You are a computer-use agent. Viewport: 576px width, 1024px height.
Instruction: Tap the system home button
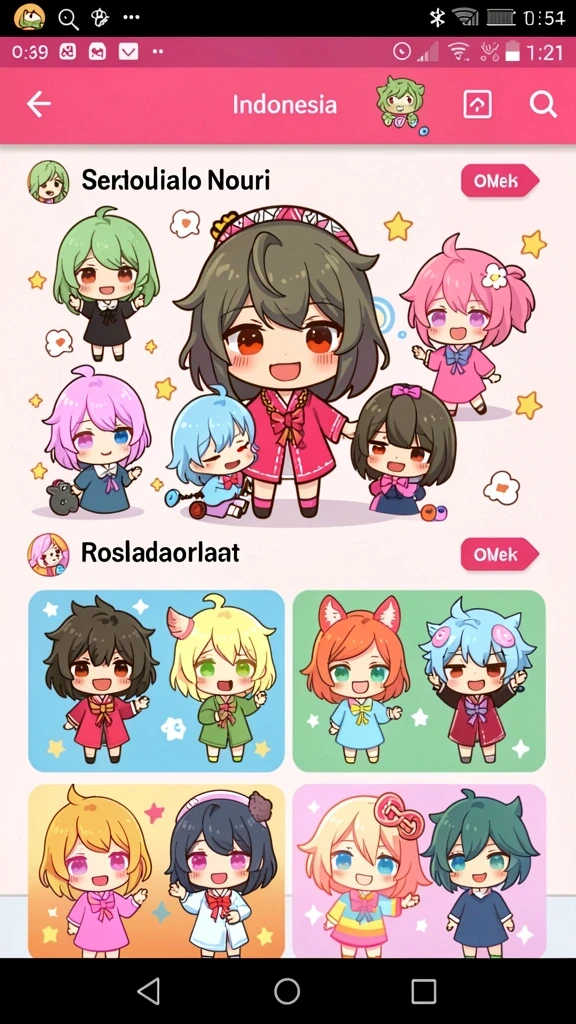pyautogui.click(x=287, y=991)
